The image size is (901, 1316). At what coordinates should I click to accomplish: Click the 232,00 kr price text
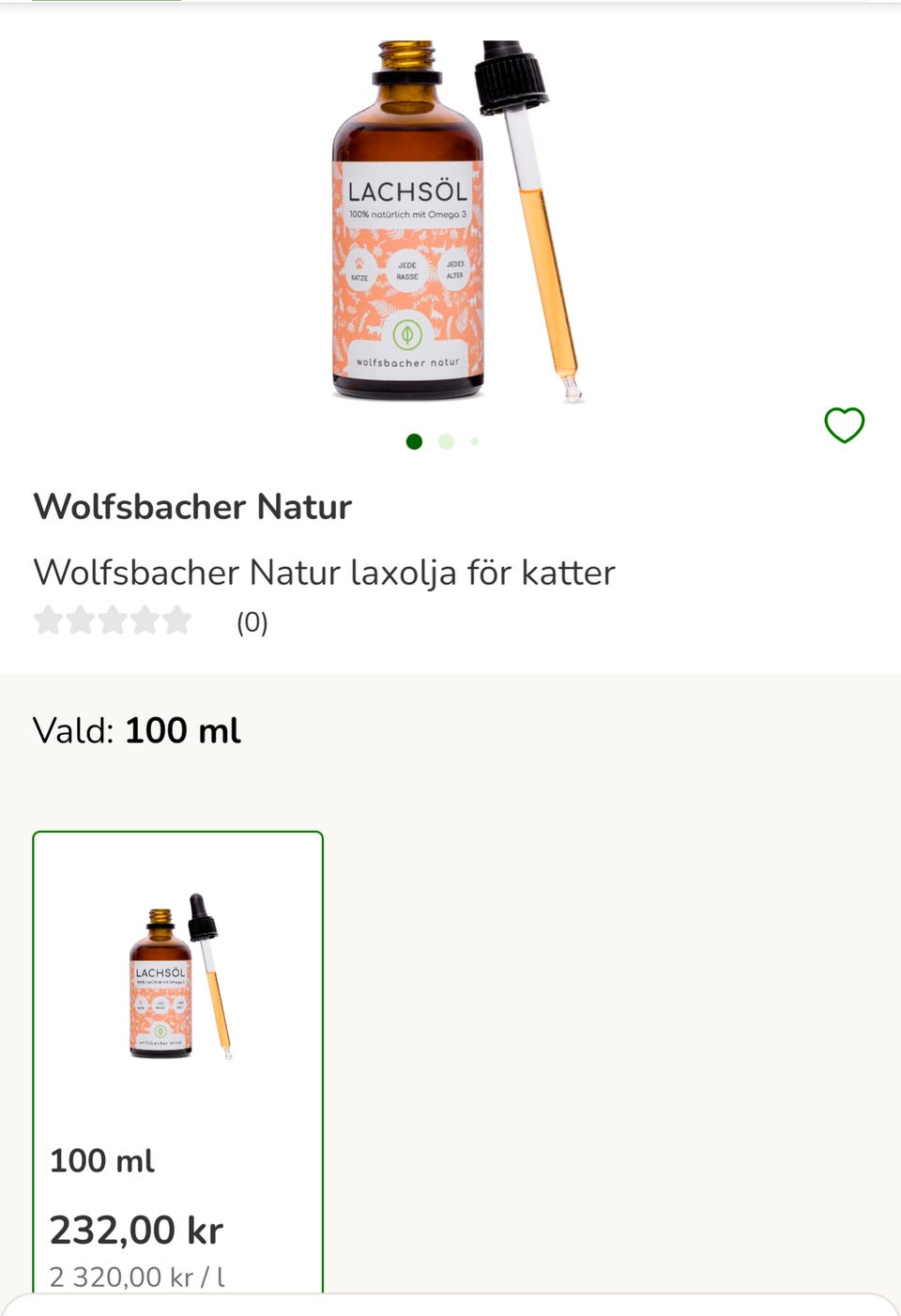tap(137, 1229)
